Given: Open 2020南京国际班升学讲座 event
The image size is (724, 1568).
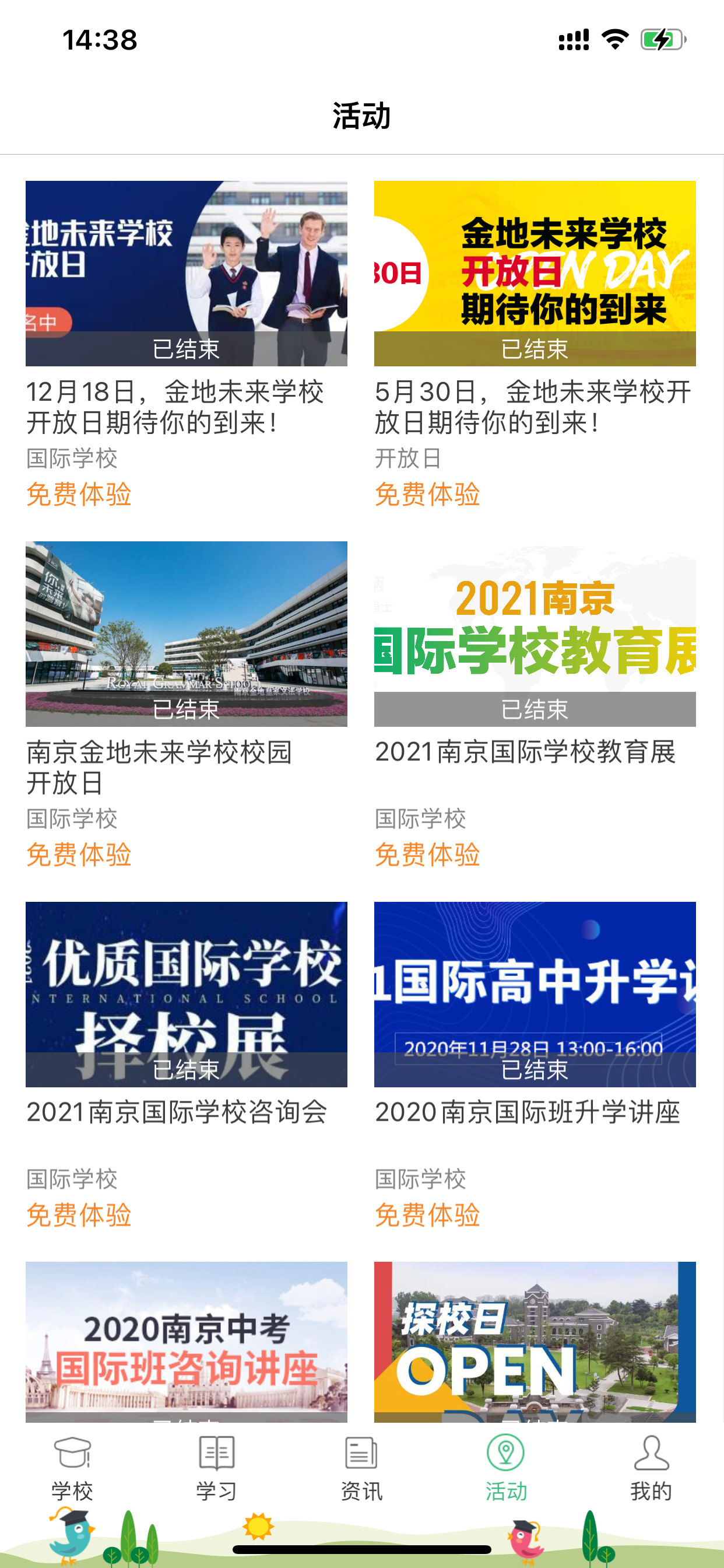Looking at the screenshot, I should (x=534, y=995).
